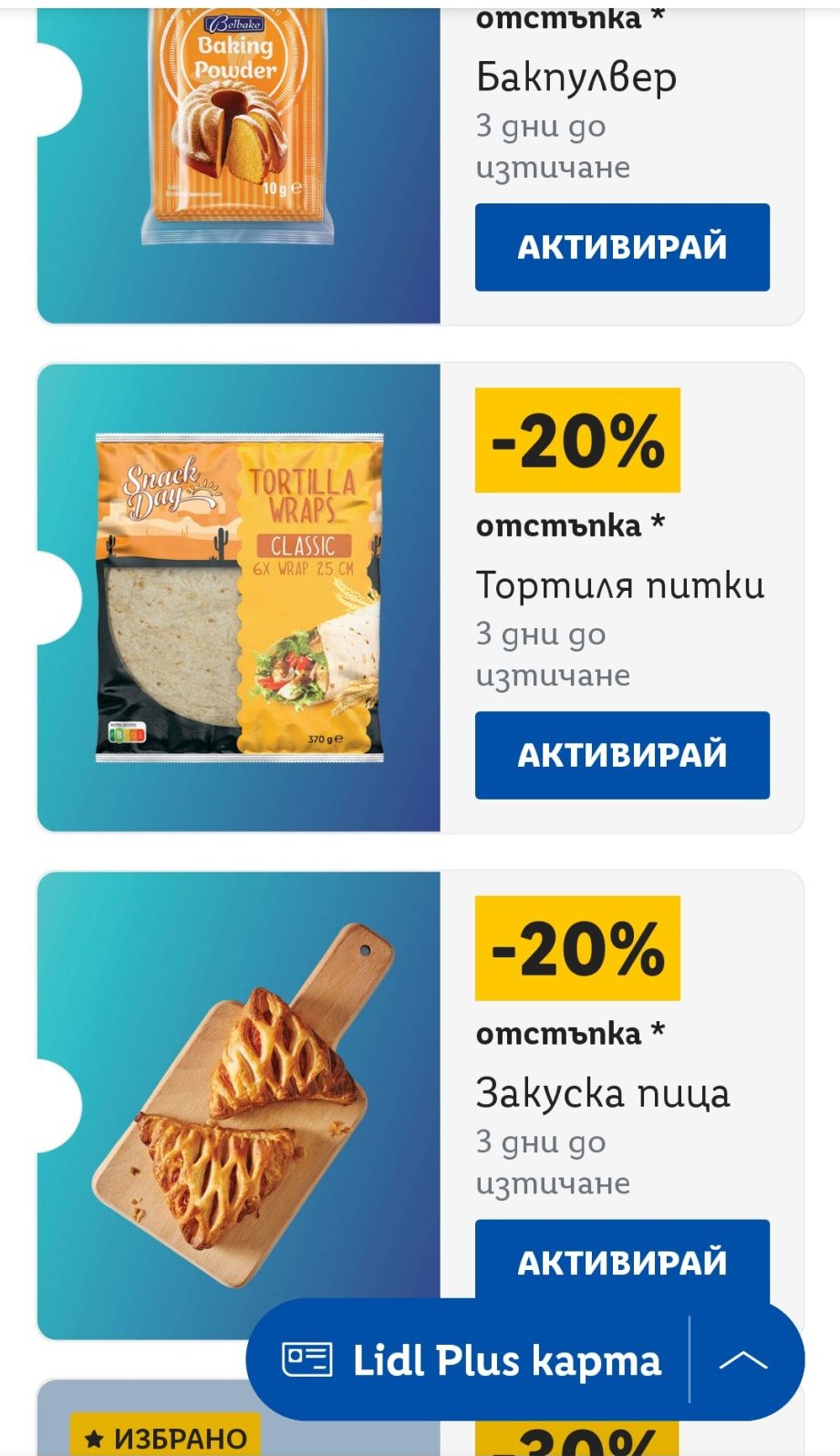Activate the Тортиля питки coupon

pyautogui.click(x=622, y=755)
